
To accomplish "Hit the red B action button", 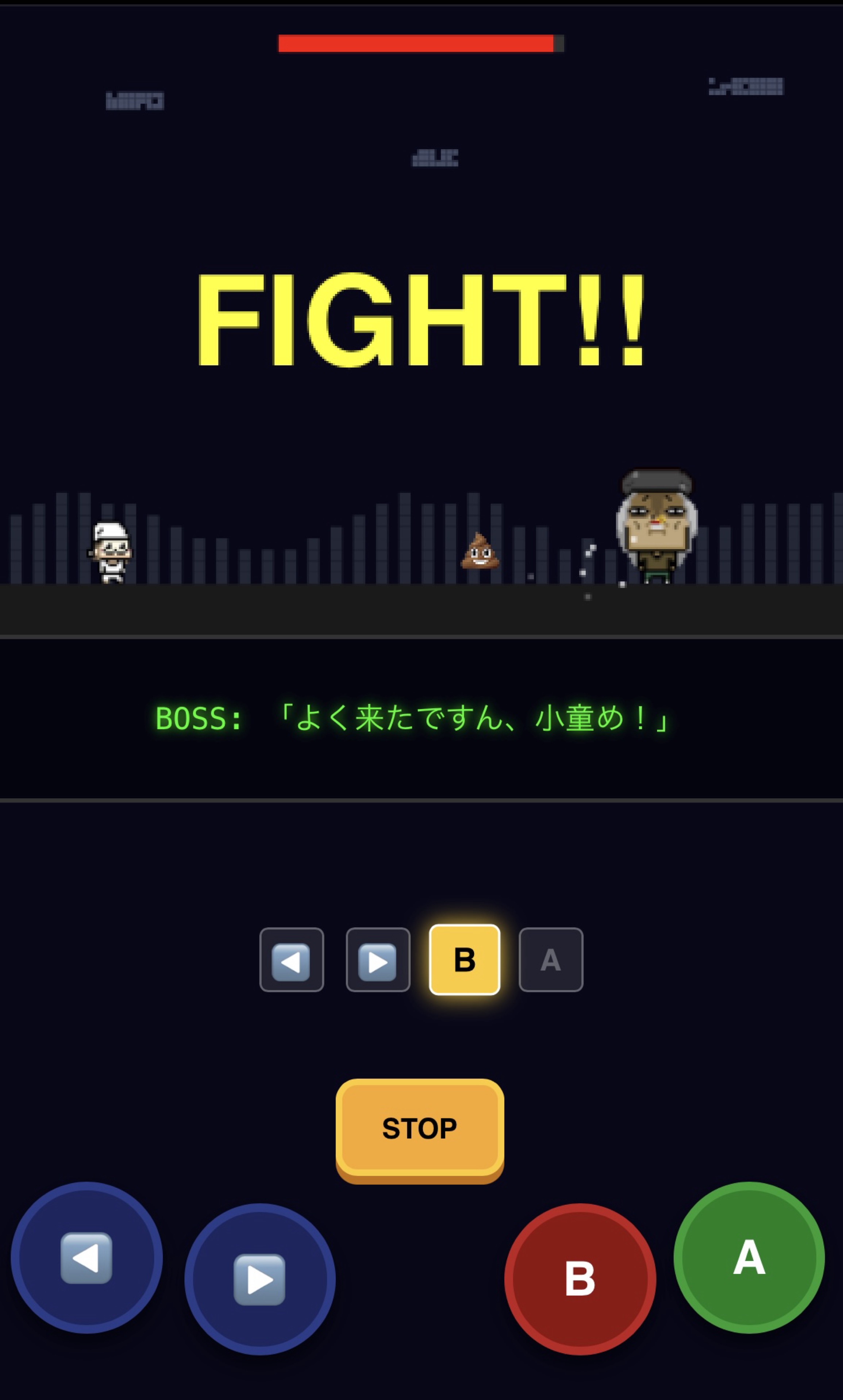I will pos(580,1278).
